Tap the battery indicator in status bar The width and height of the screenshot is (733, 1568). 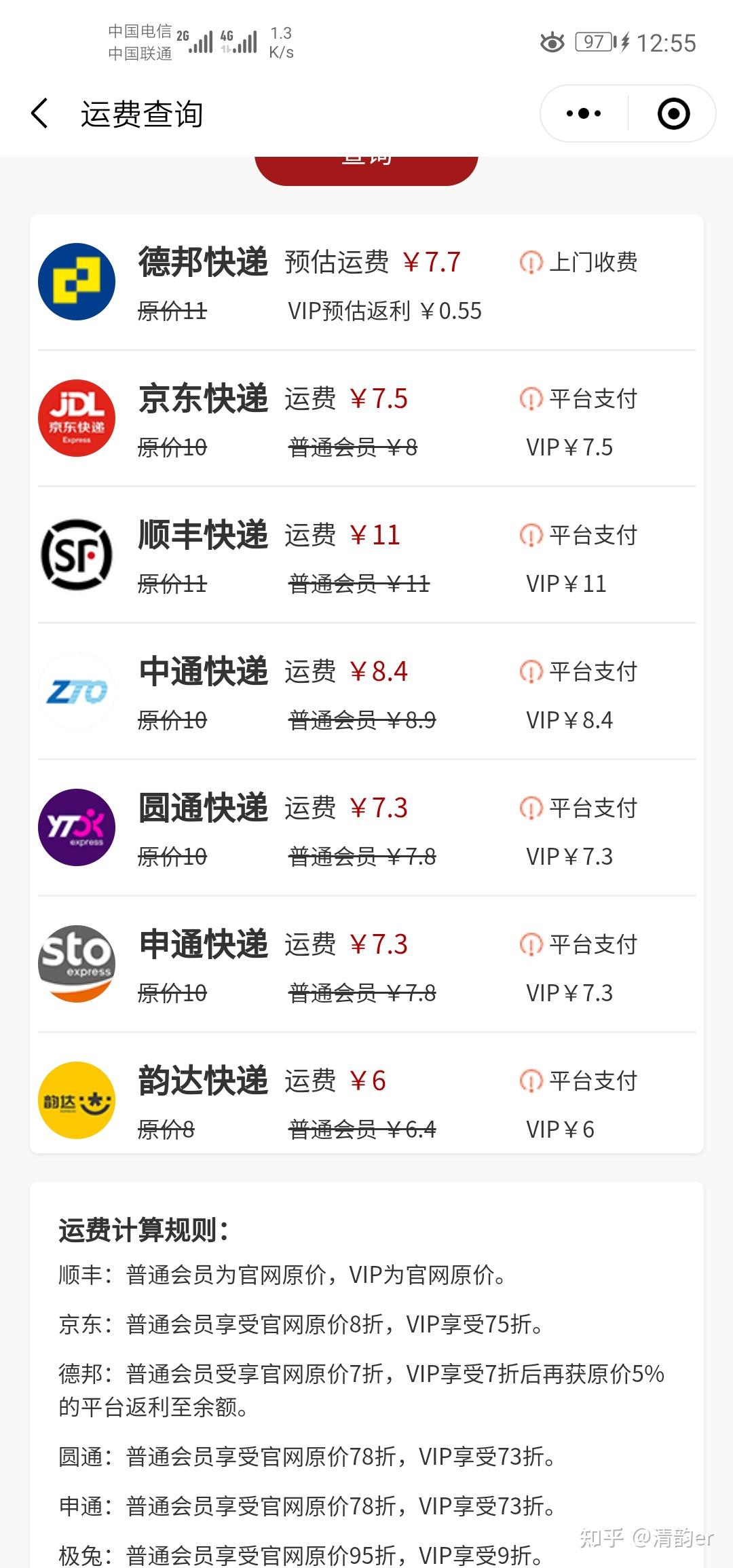tap(593, 42)
